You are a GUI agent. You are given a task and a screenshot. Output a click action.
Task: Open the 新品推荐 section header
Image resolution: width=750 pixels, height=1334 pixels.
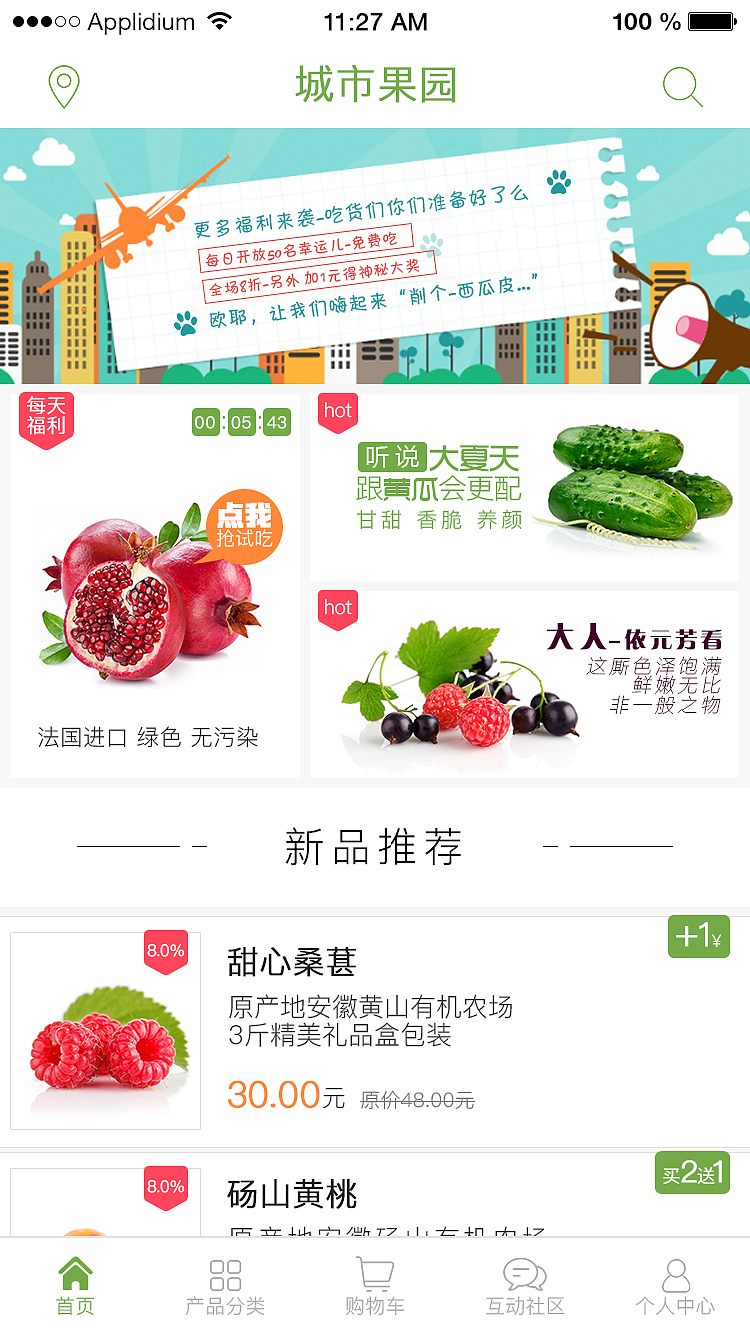(375, 846)
